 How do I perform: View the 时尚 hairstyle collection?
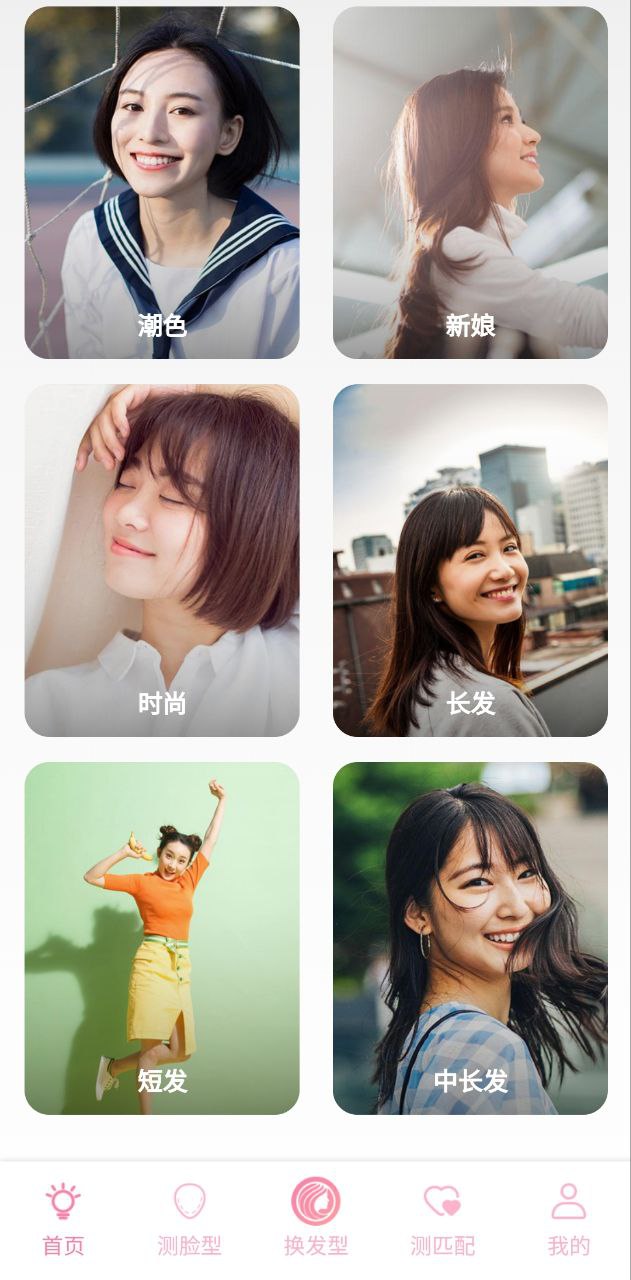[162, 560]
